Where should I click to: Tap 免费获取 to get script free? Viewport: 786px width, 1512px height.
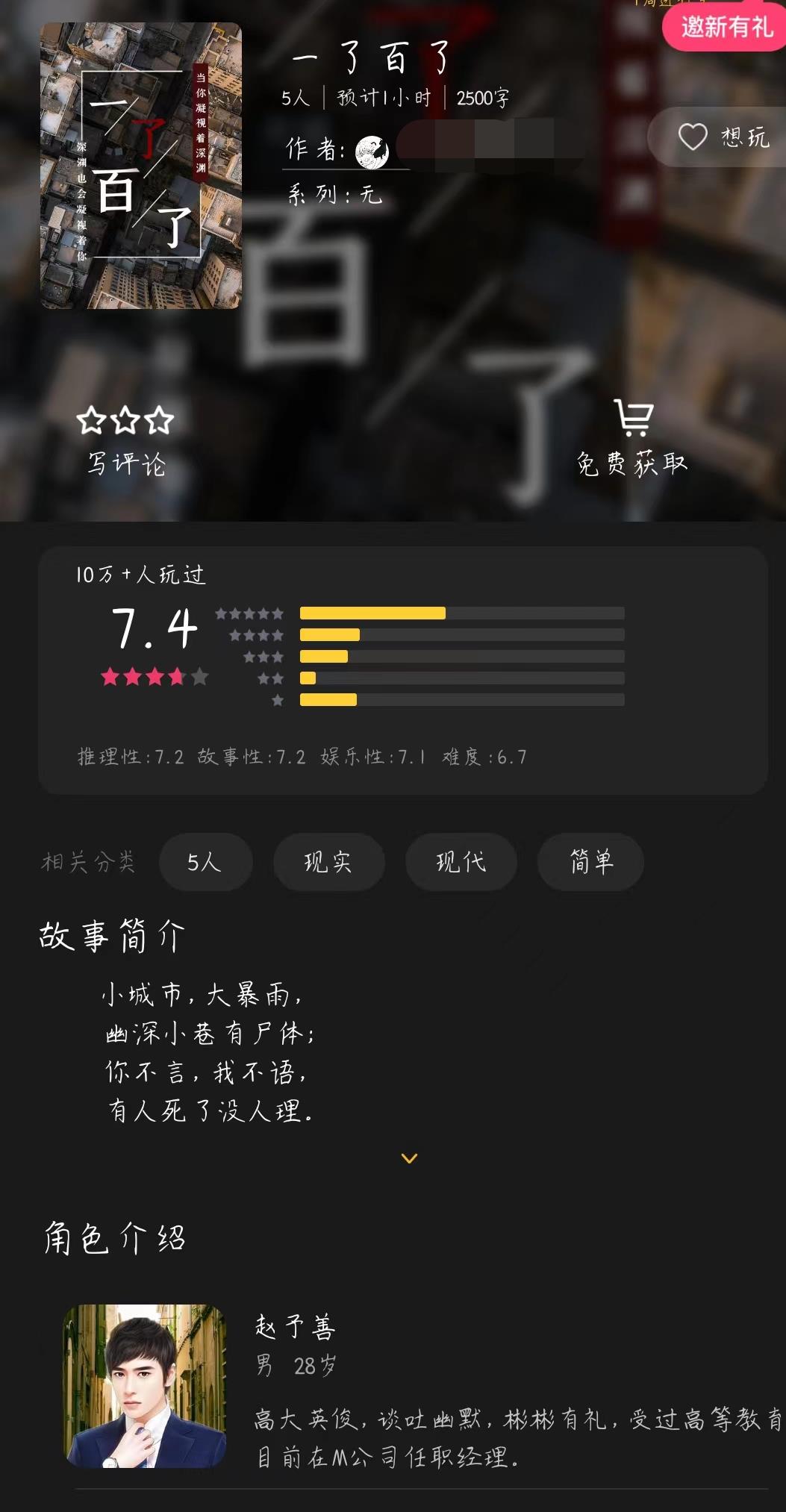click(x=632, y=438)
